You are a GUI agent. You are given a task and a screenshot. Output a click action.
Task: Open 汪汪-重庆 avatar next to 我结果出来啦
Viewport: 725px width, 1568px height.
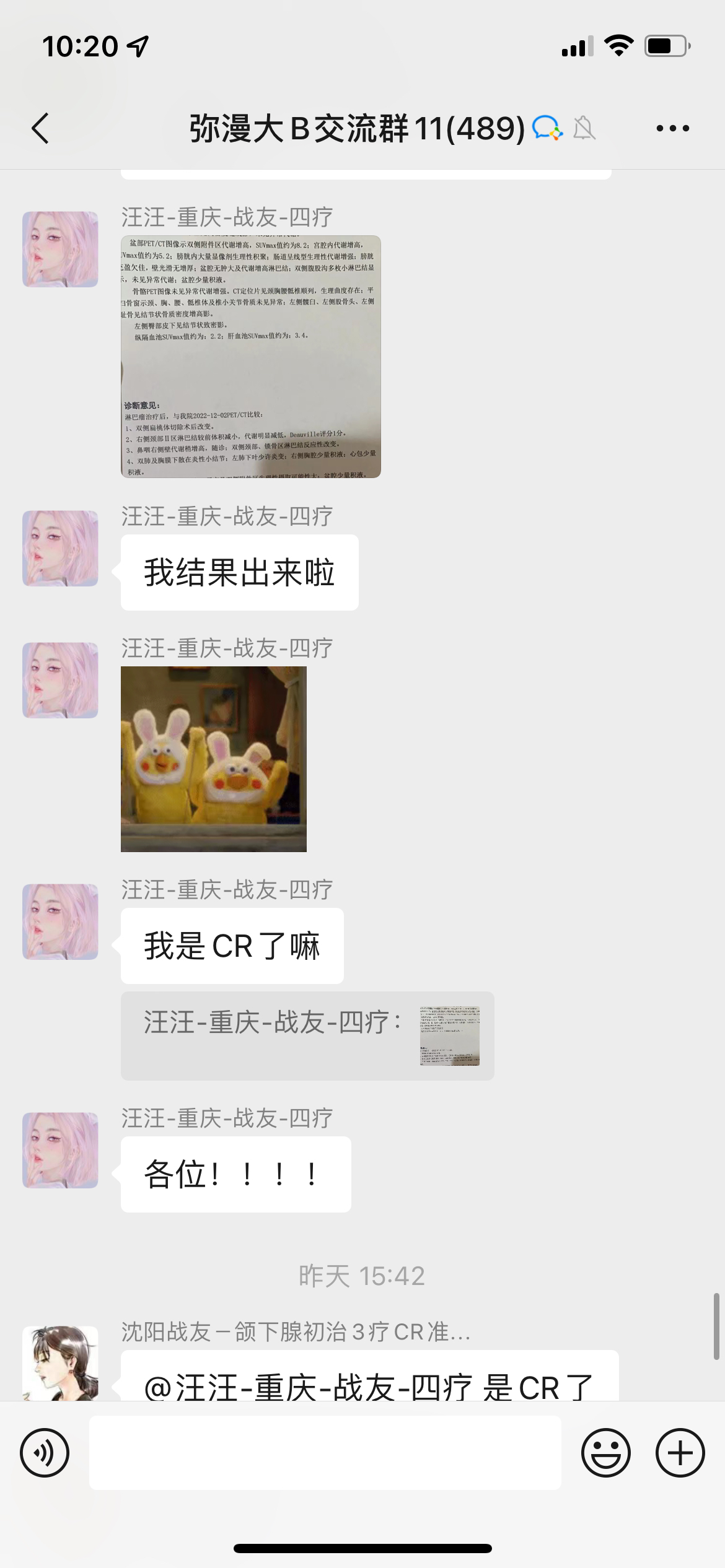[60, 548]
